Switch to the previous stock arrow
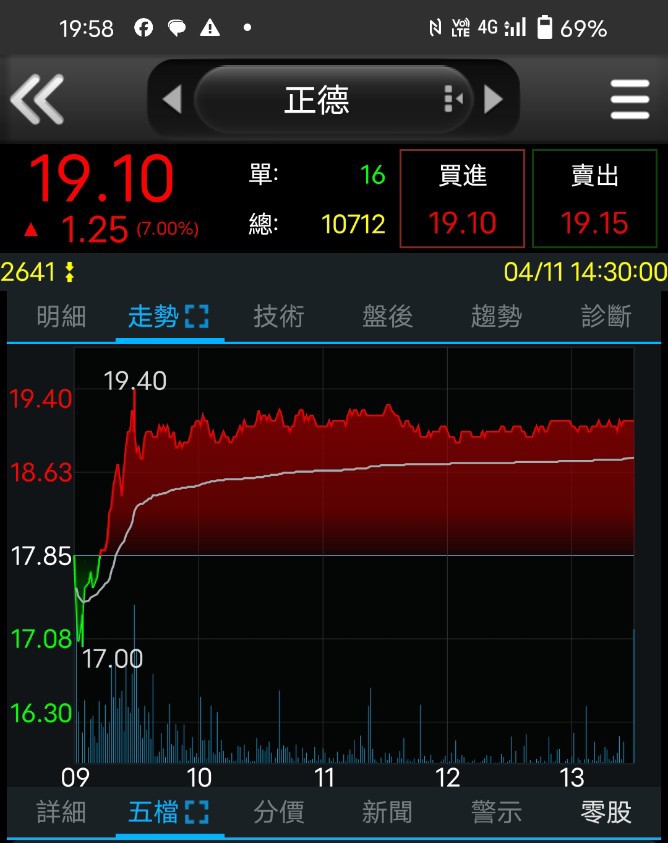This screenshot has width=668, height=843. coord(171,100)
